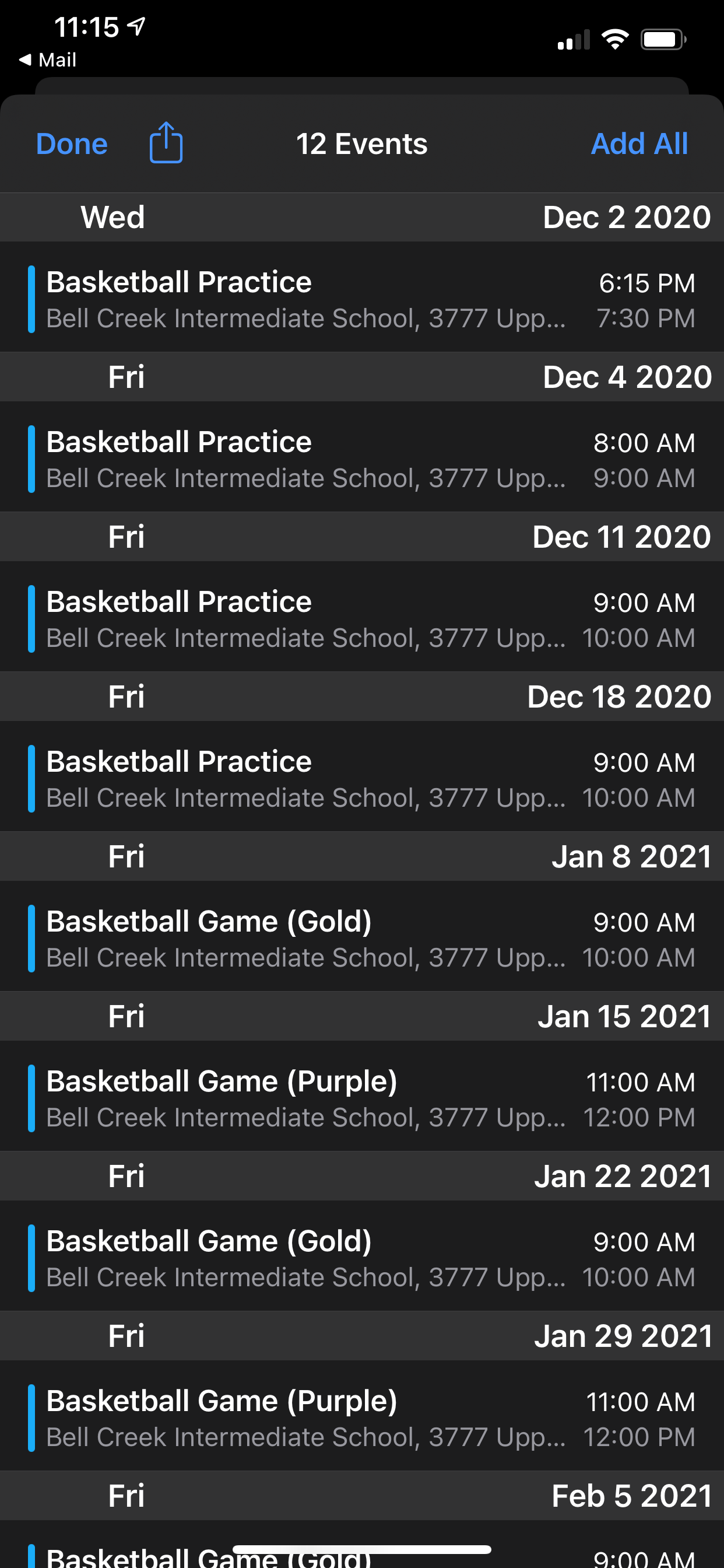Return to the Mail app
This screenshot has height=1568, width=724.
click(x=48, y=60)
